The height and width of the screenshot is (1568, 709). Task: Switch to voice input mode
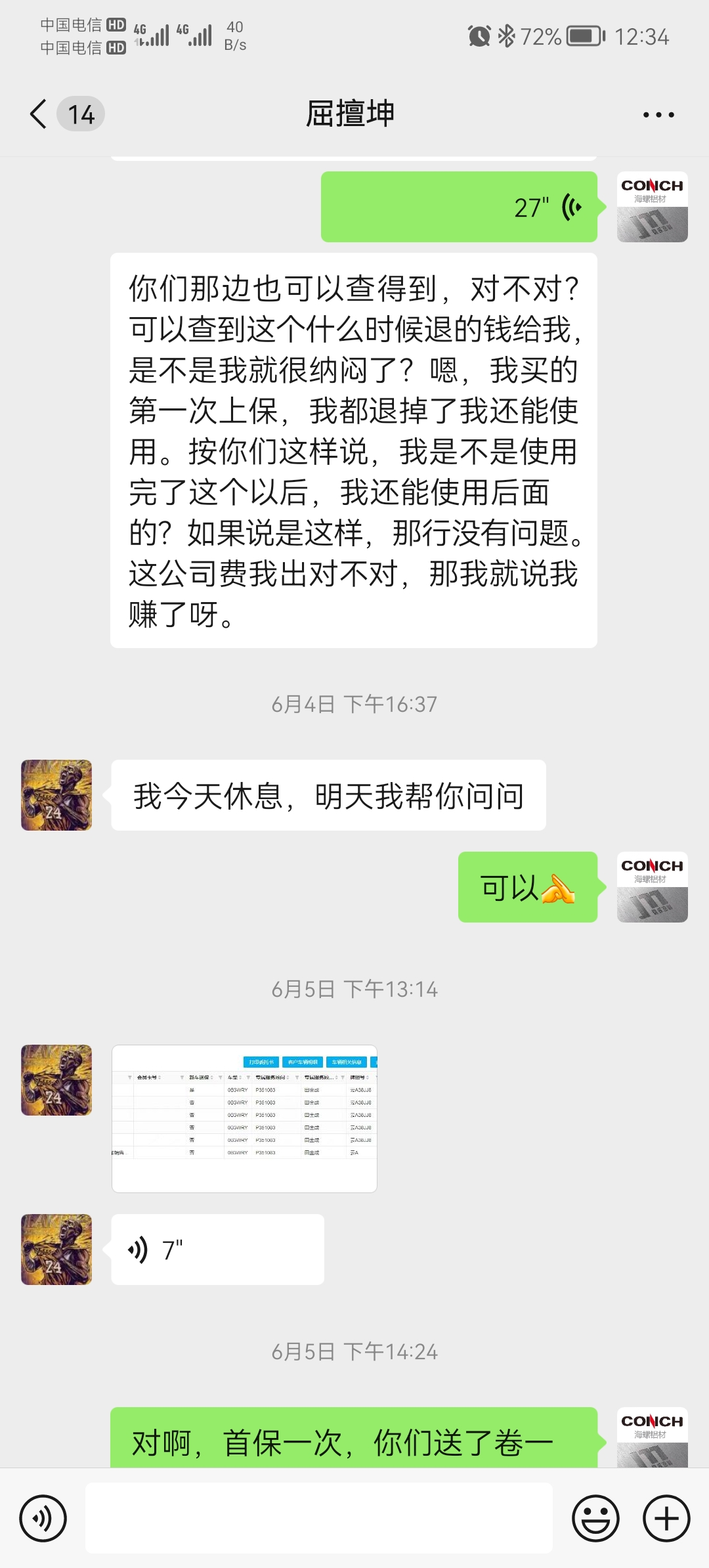point(43,1518)
